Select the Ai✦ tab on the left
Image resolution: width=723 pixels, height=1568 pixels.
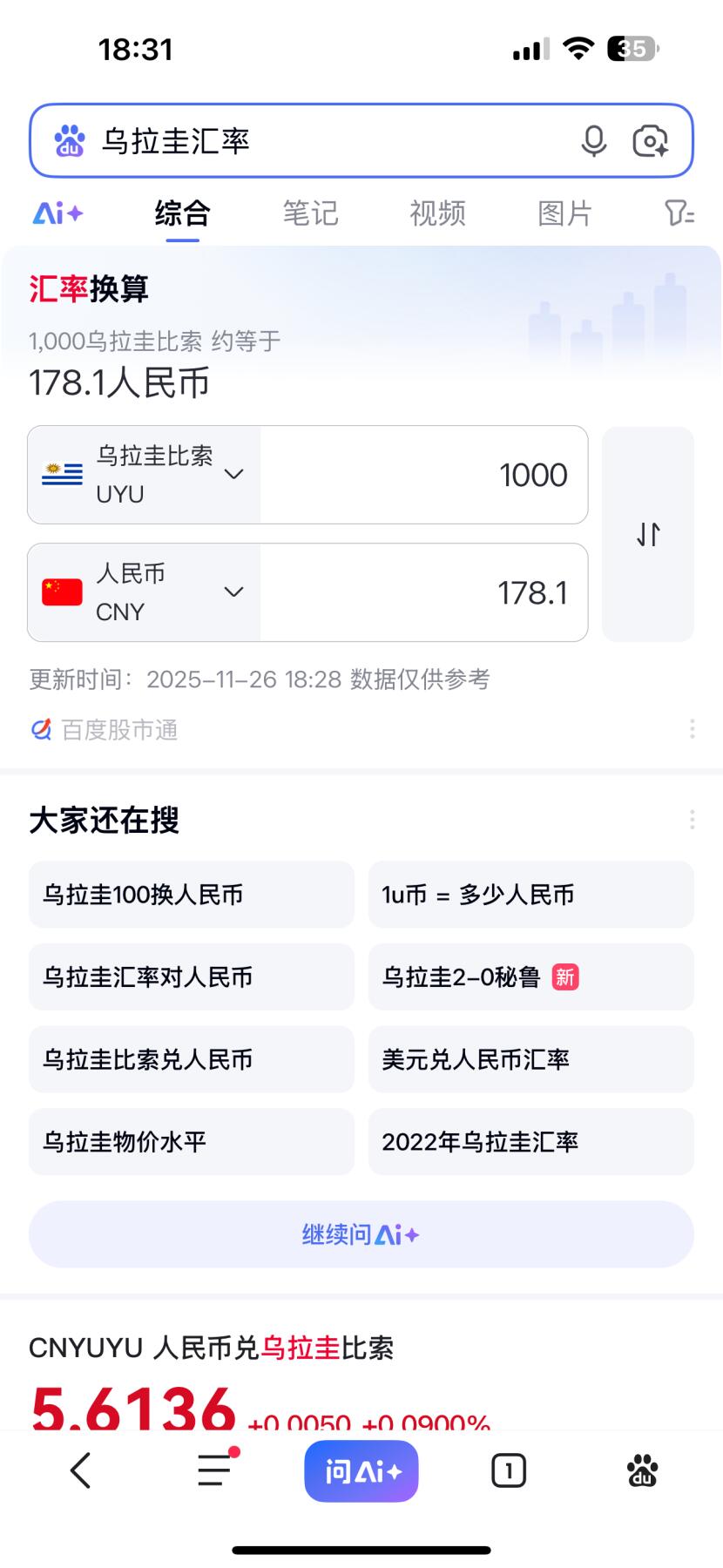click(x=56, y=213)
